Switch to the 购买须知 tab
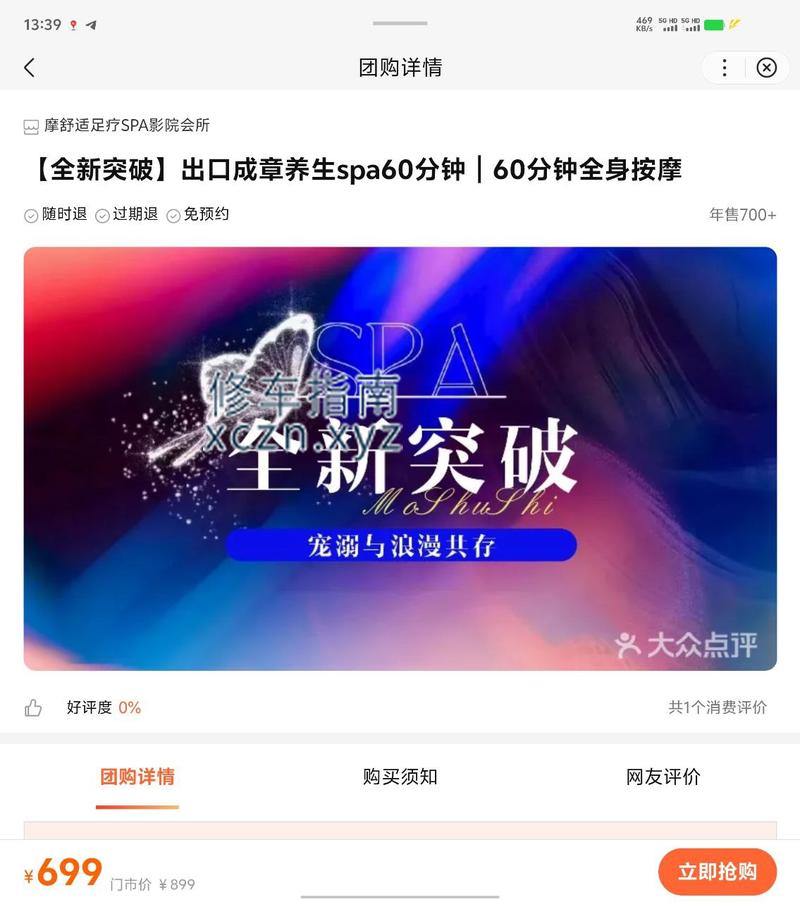Viewport: 800px width, 902px height. click(x=400, y=777)
